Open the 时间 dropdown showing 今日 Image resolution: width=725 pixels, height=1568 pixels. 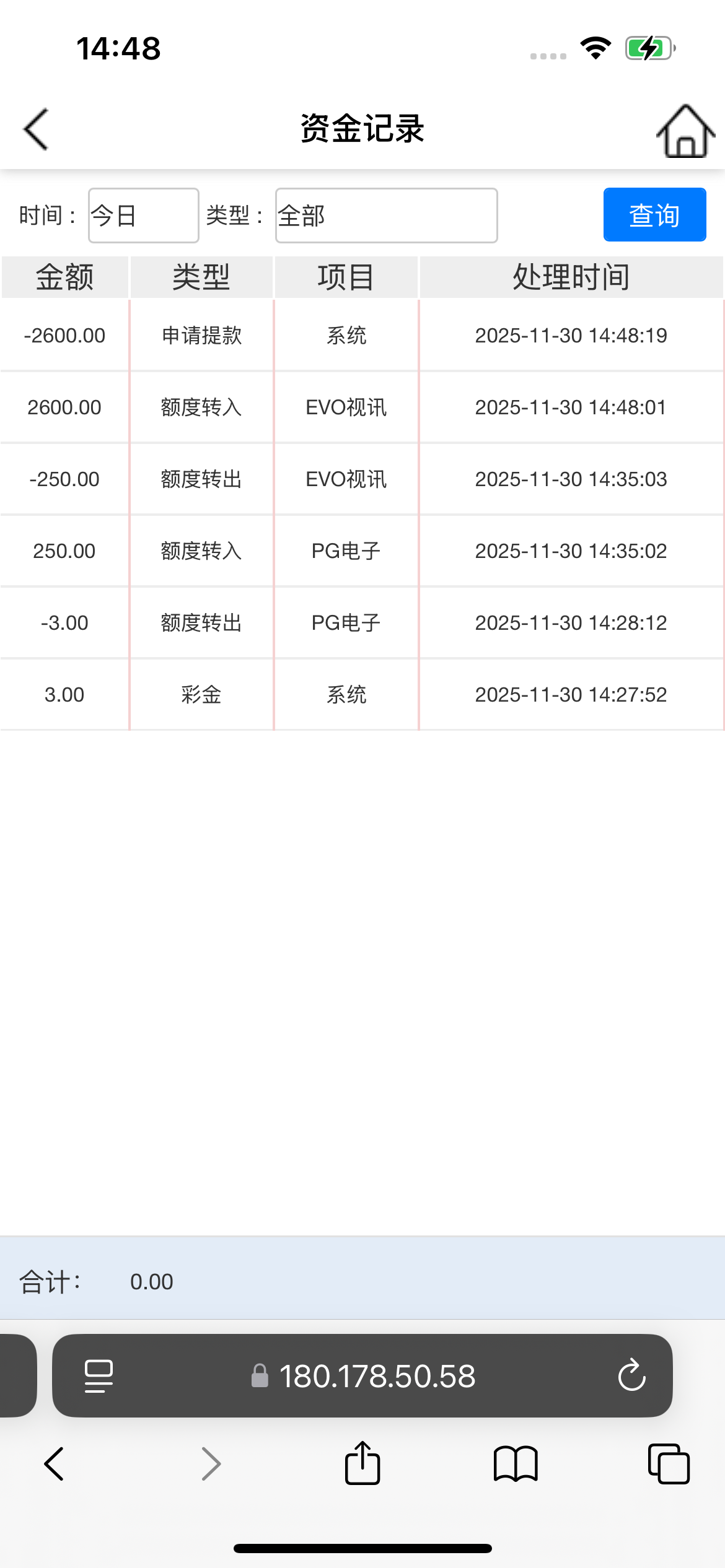[x=143, y=216]
